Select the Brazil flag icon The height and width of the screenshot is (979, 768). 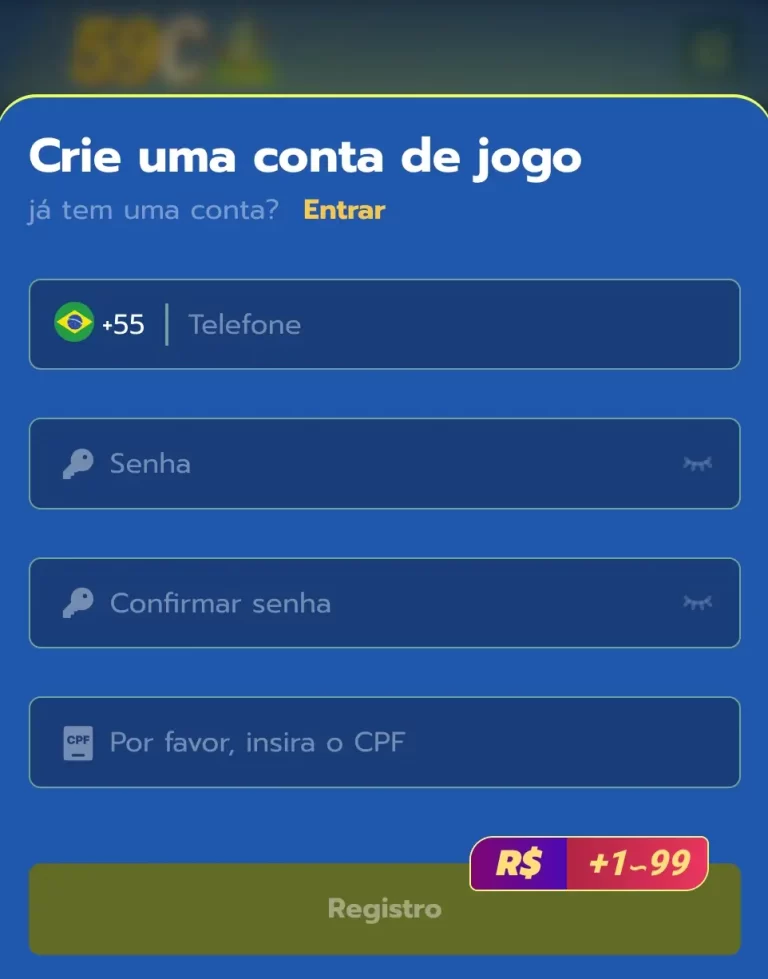click(x=72, y=324)
